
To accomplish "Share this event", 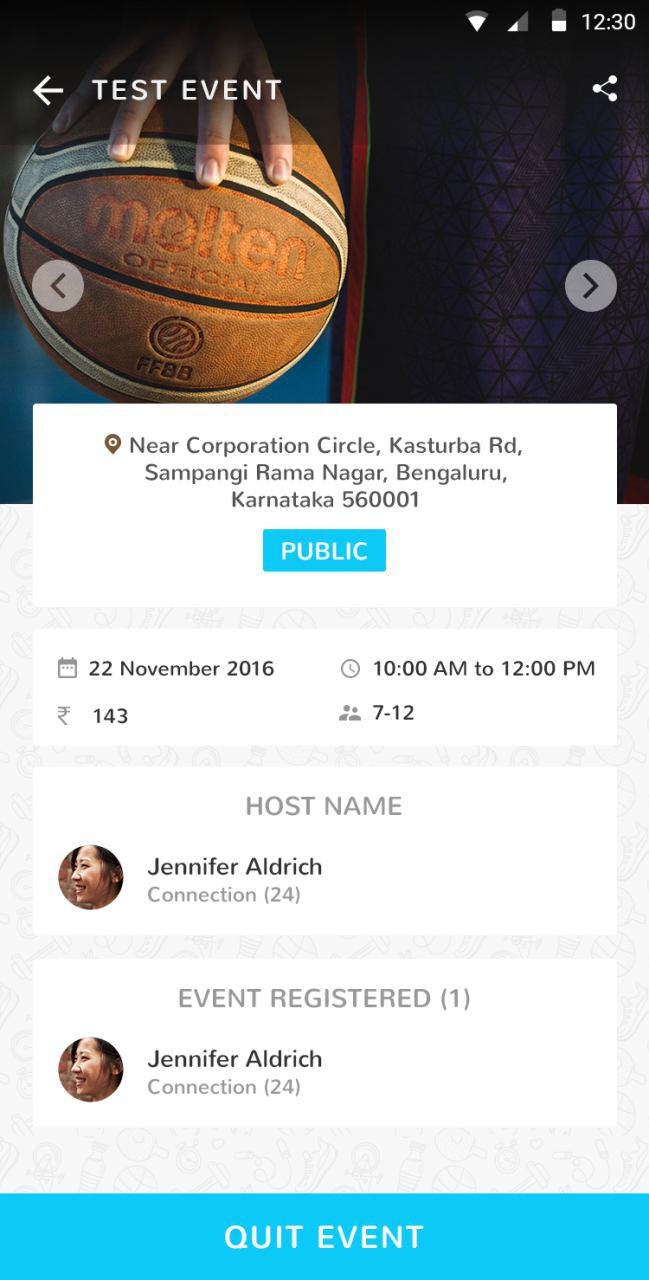I will 604,89.
